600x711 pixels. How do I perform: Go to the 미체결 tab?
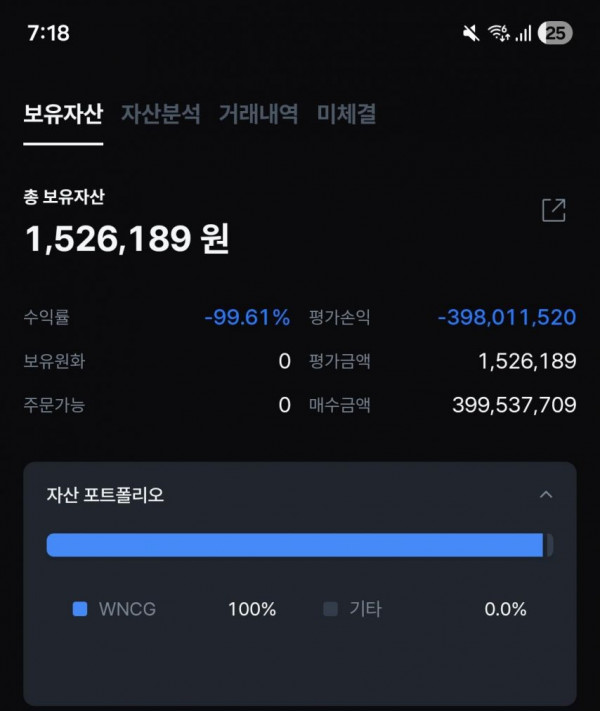346,114
